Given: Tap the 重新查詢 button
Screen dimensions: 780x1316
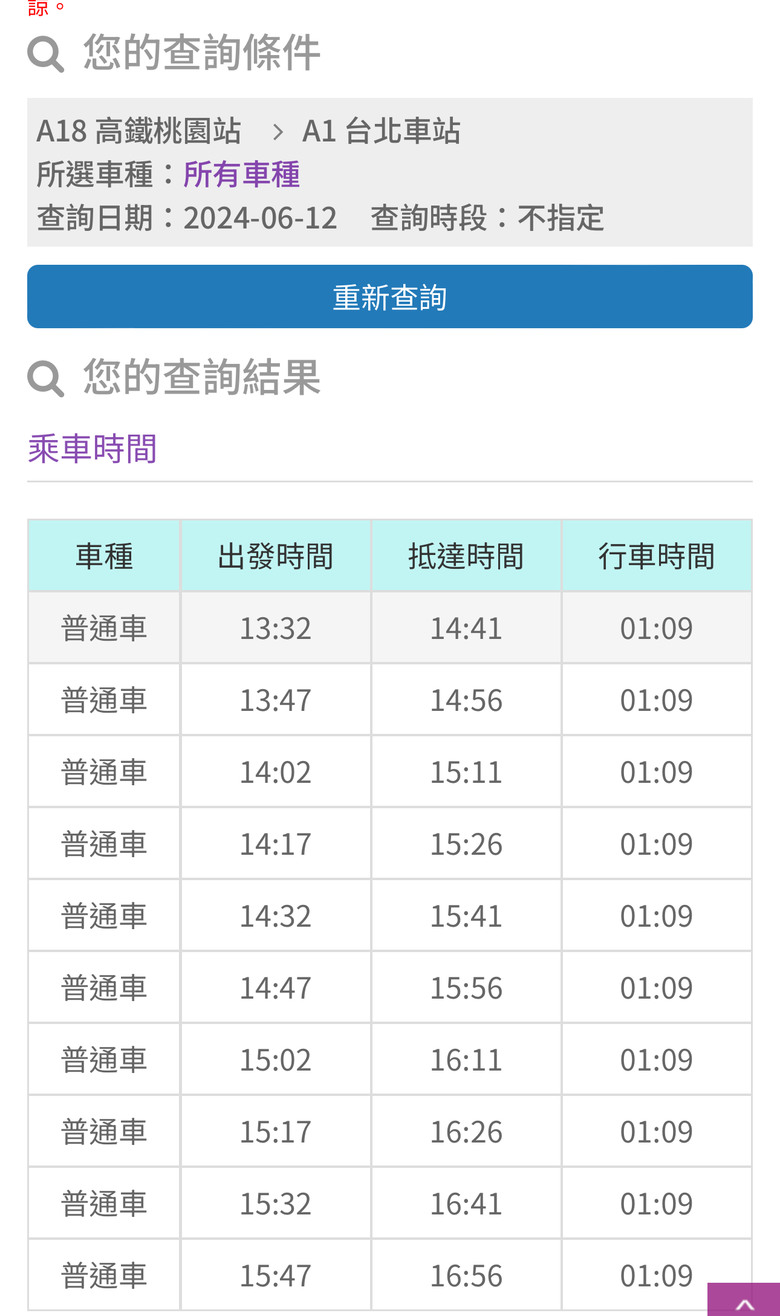Looking at the screenshot, I should pyautogui.click(x=389, y=297).
